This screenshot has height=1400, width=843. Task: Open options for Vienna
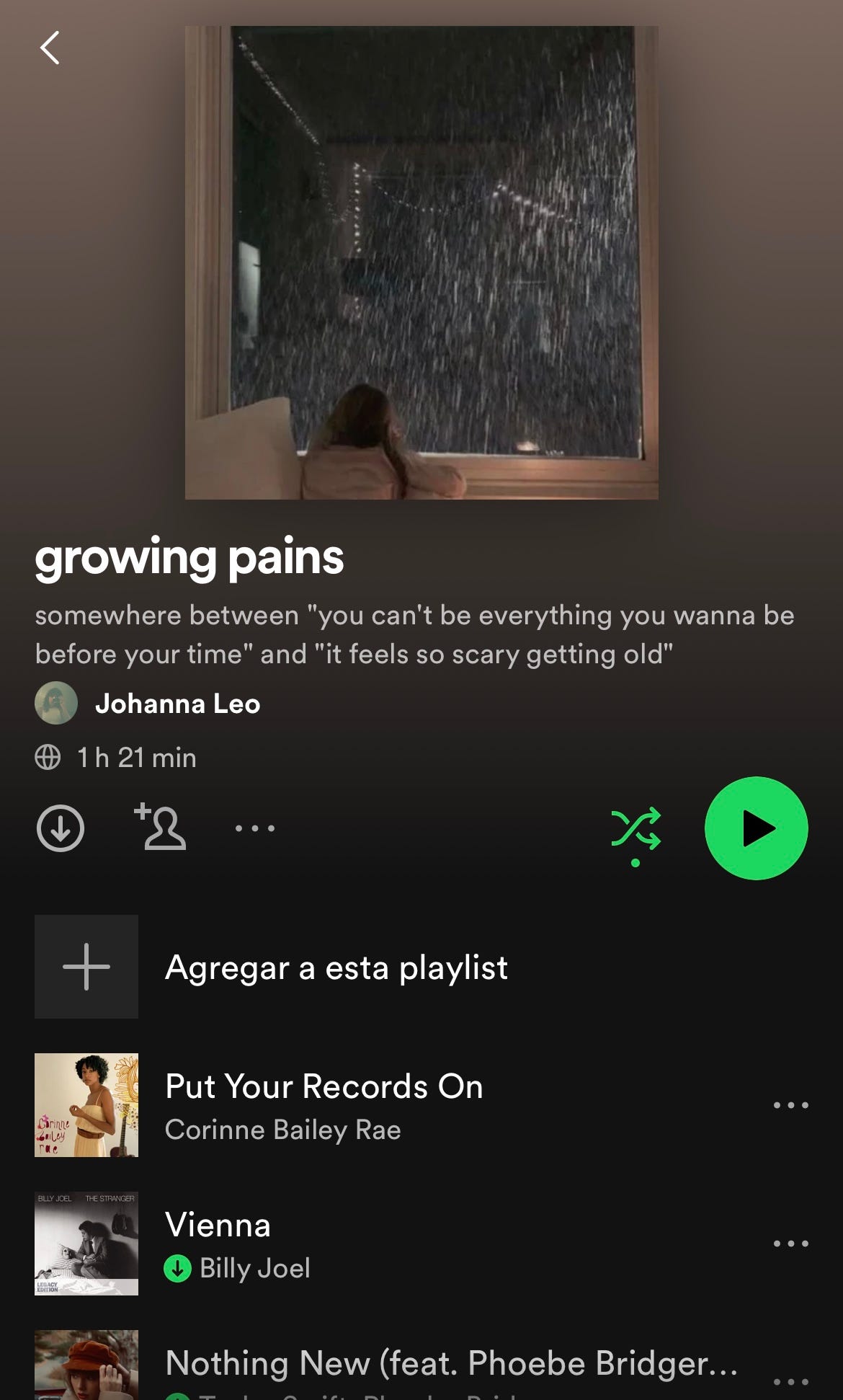pyautogui.click(x=790, y=1244)
